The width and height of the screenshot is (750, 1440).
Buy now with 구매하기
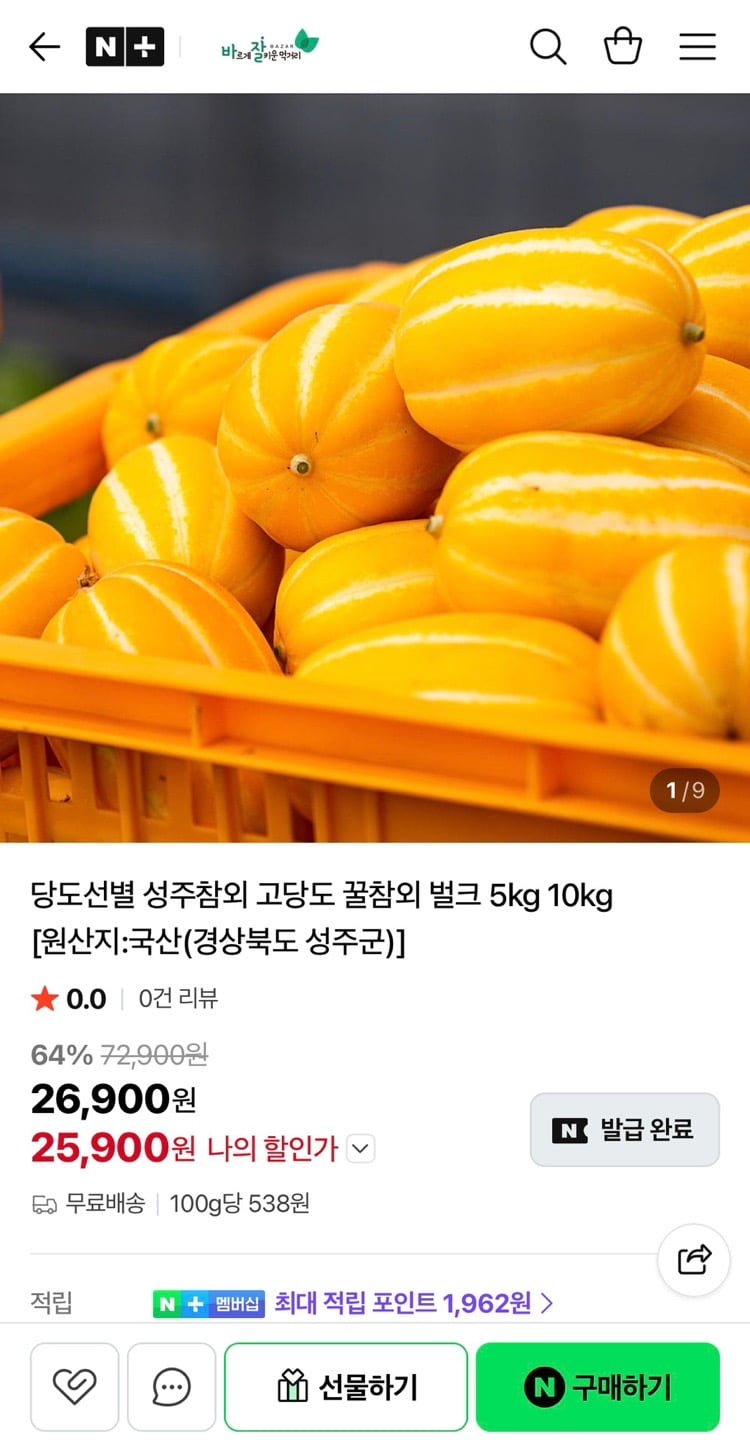597,1387
